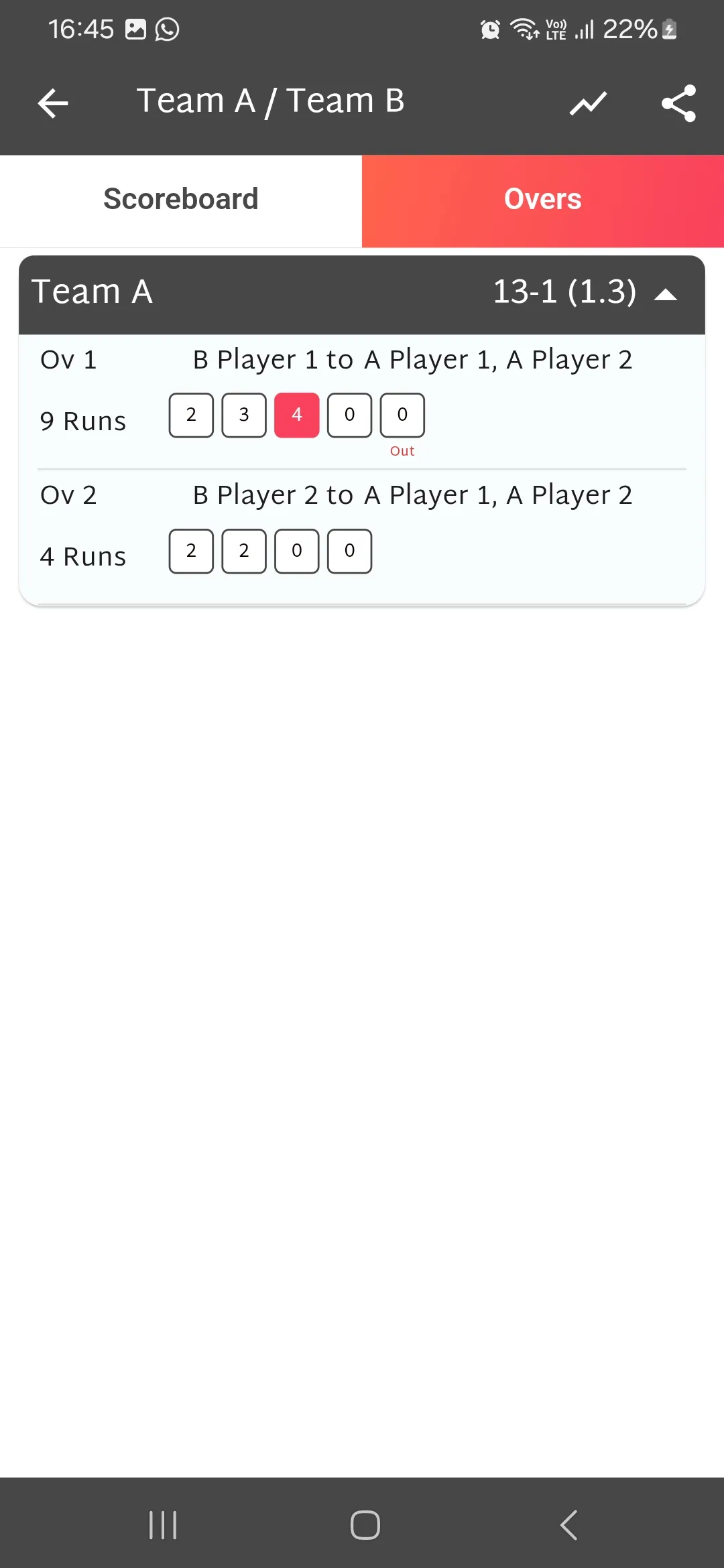
Task: Tap the system home button
Action: pyautogui.click(x=365, y=1525)
